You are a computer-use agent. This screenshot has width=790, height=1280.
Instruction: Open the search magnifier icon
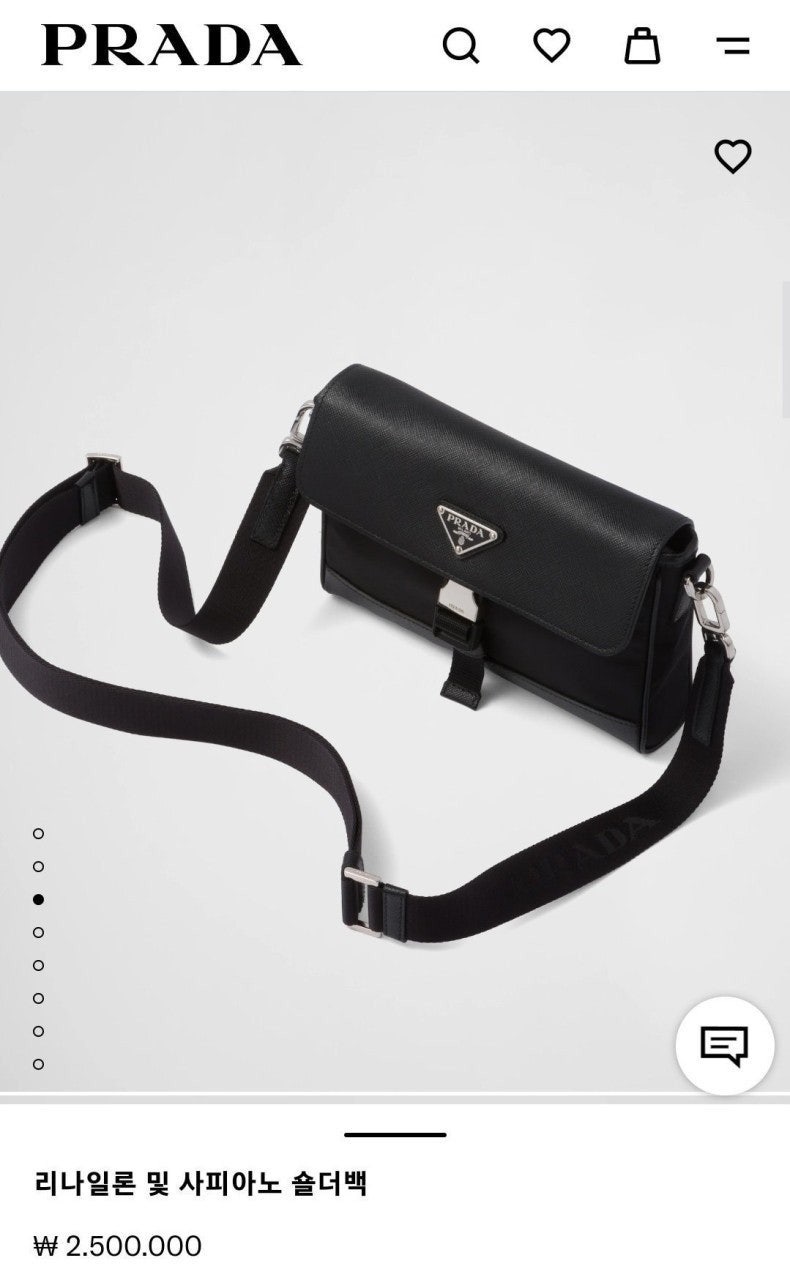[461, 46]
